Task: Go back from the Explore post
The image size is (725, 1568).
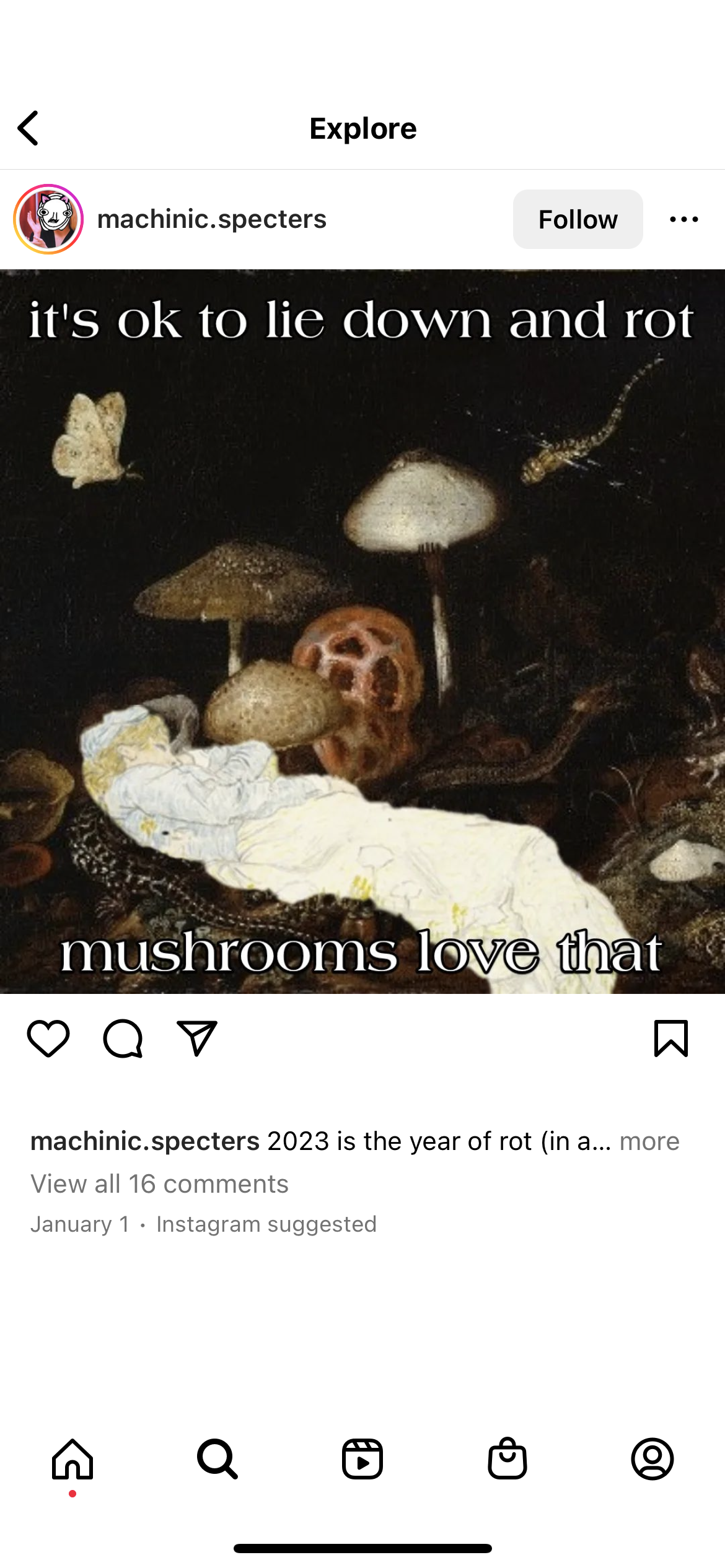Action: [28, 128]
